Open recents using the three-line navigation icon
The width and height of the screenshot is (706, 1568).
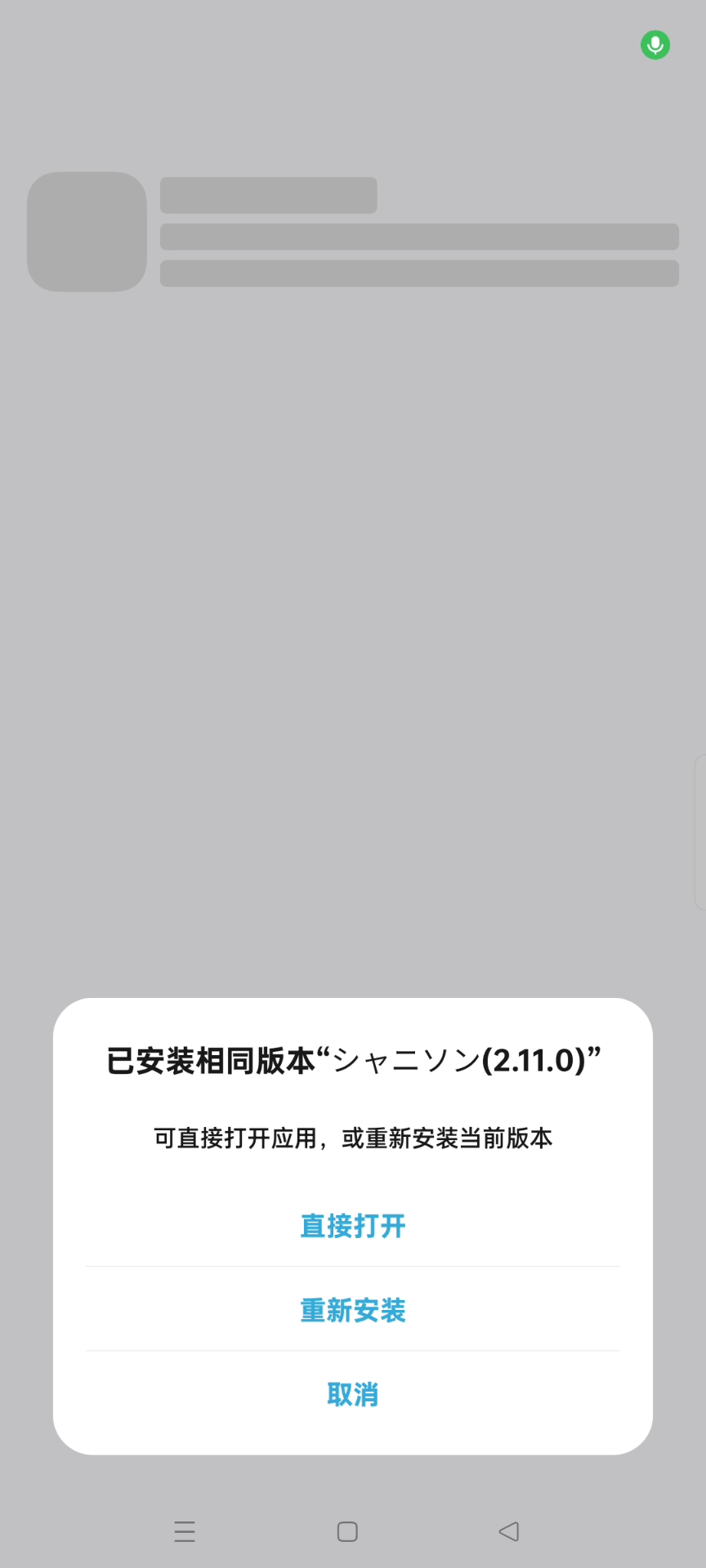pos(185,1532)
